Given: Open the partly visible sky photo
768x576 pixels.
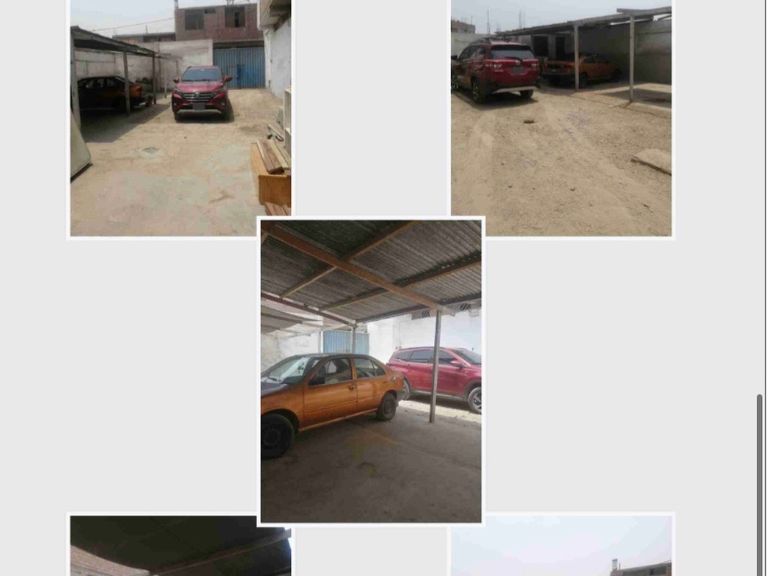Looking at the screenshot, I should click(x=561, y=546).
